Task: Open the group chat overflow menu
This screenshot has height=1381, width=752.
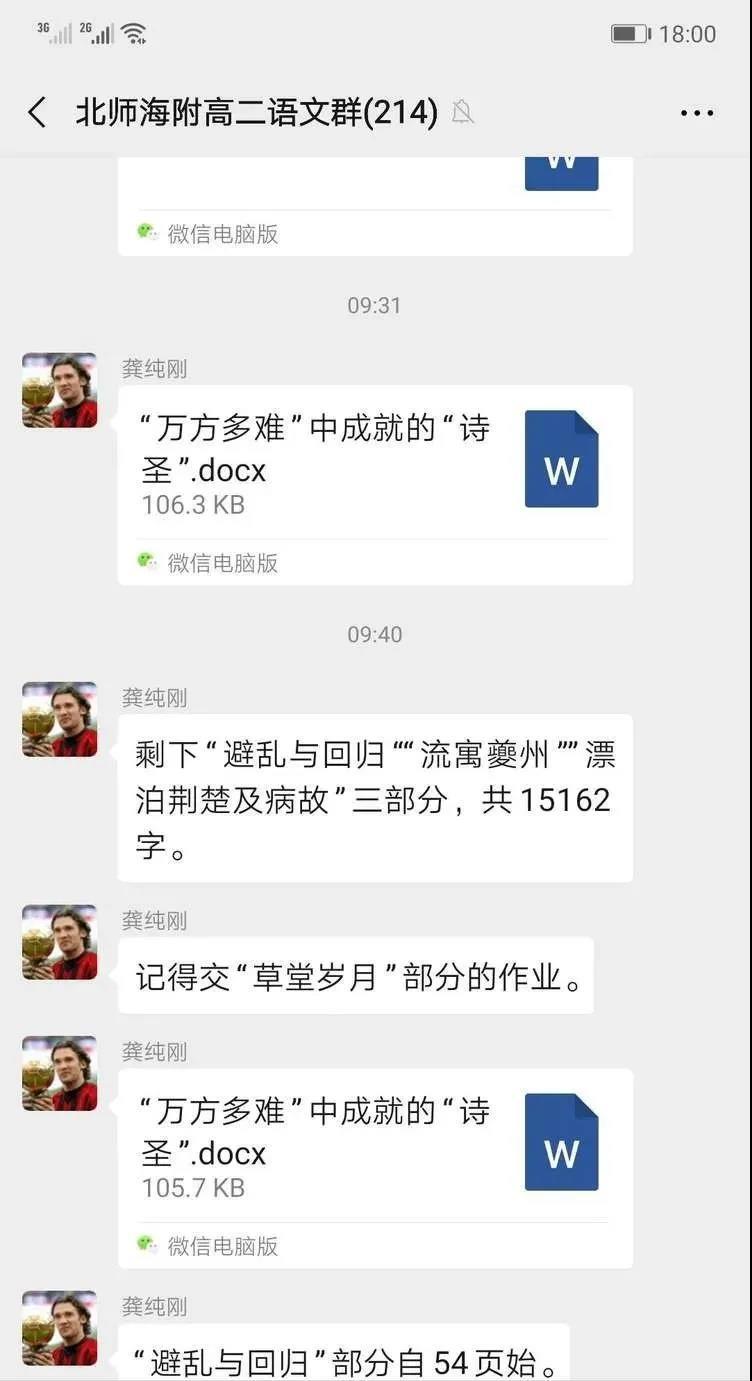Action: coord(696,113)
